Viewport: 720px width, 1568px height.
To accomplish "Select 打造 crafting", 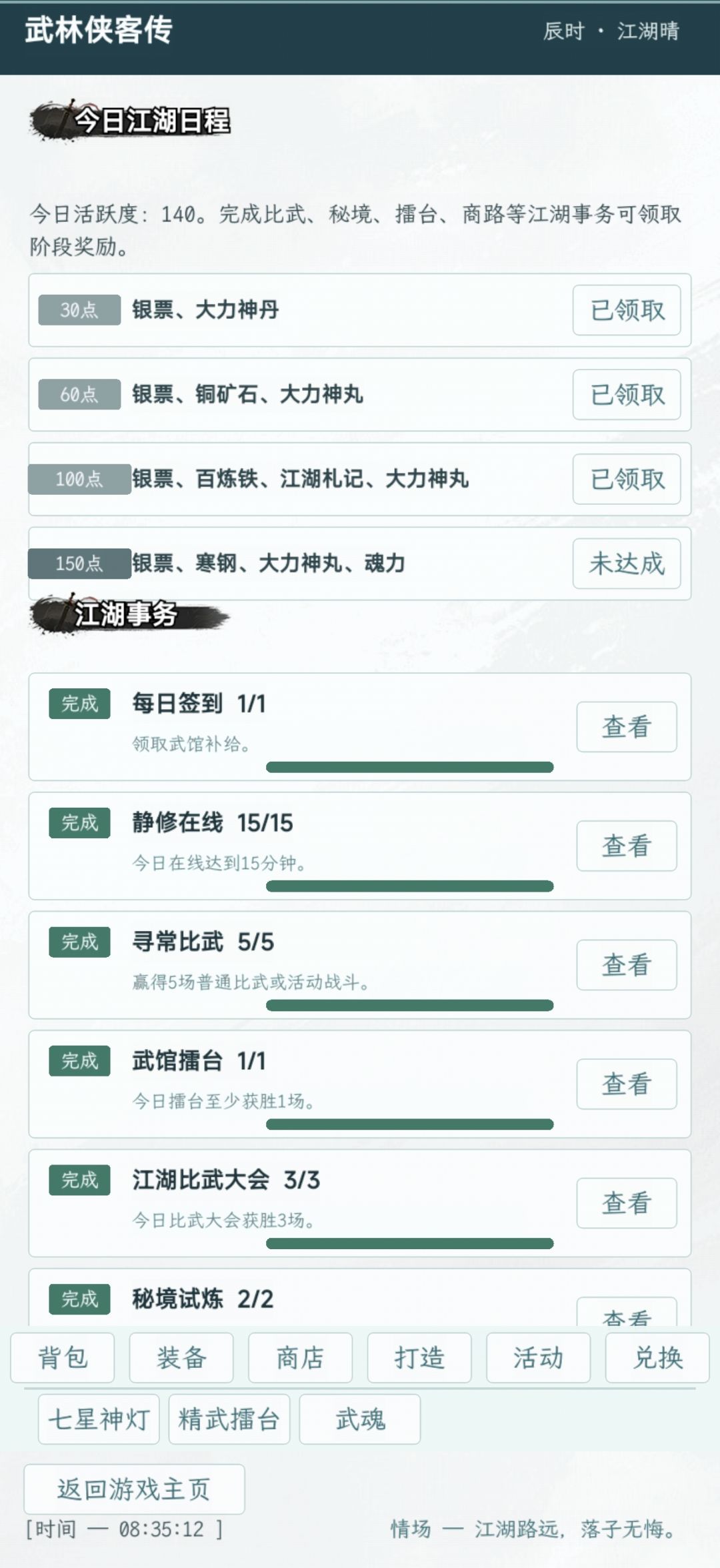I will (x=419, y=1358).
